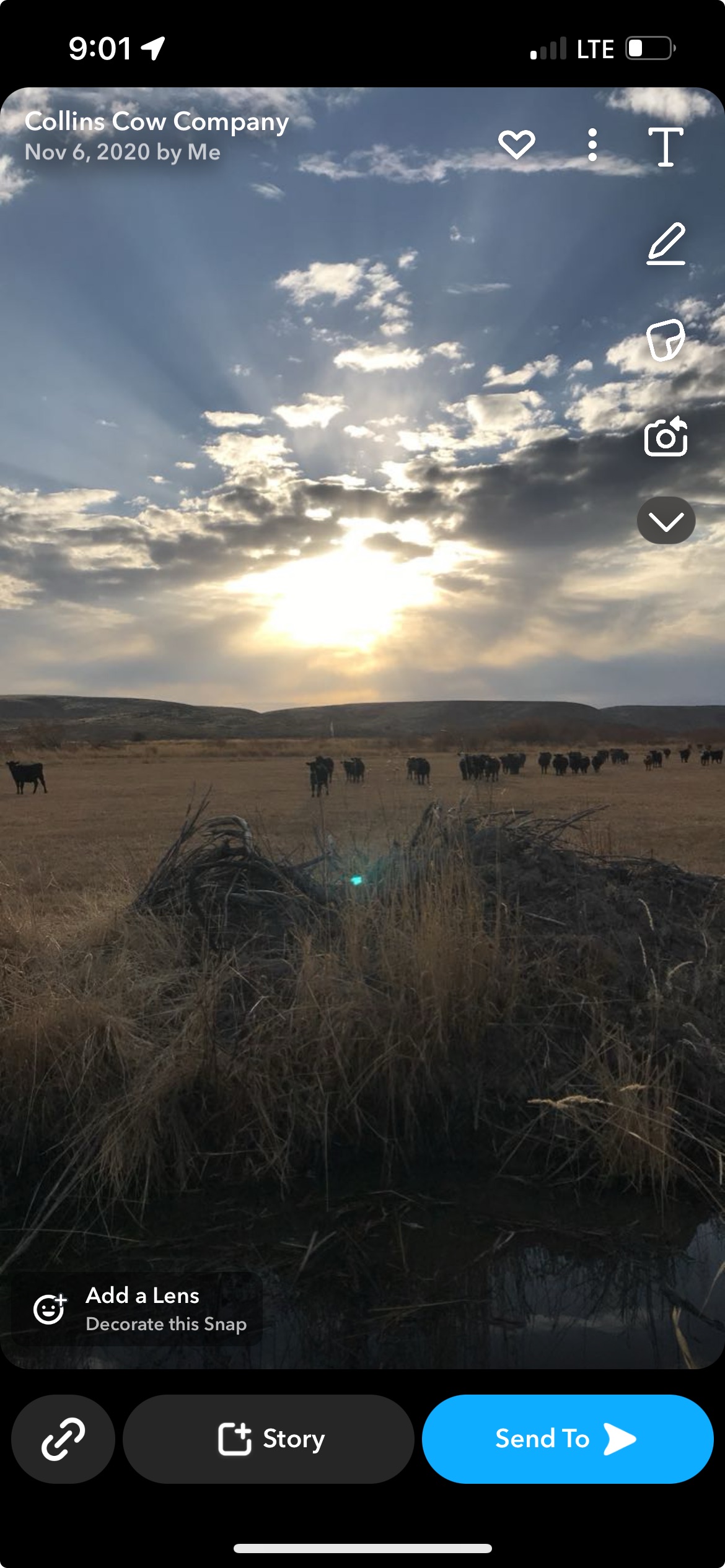The image size is (725, 1568).
Task: Attach a link with the link button
Action: pyautogui.click(x=63, y=1439)
